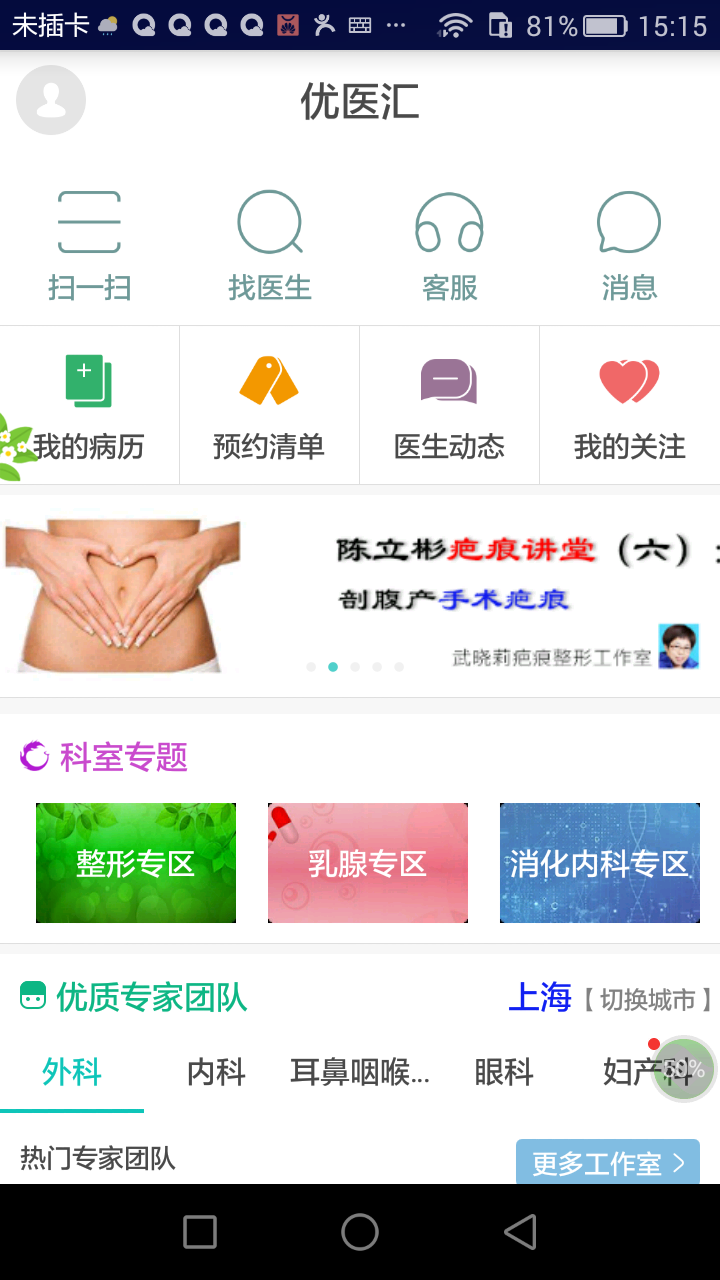Open 找医生 to find a doctor
720x1280 pixels.
(269, 246)
